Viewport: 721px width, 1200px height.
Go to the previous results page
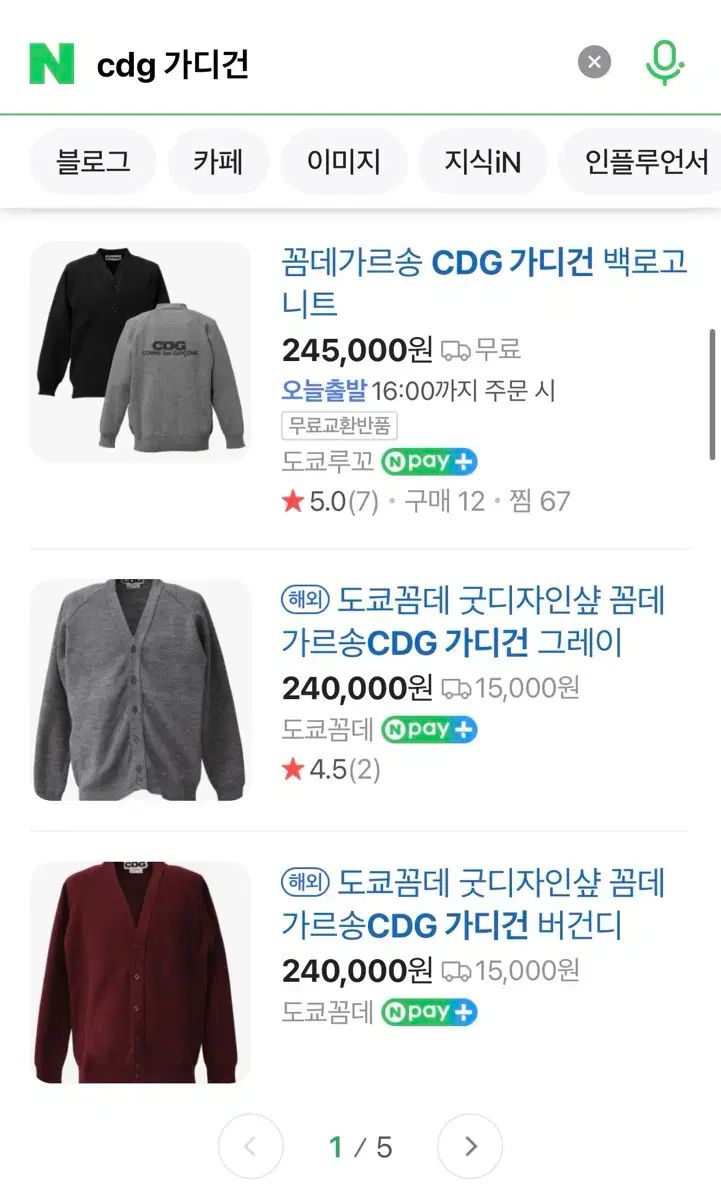(251, 1146)
